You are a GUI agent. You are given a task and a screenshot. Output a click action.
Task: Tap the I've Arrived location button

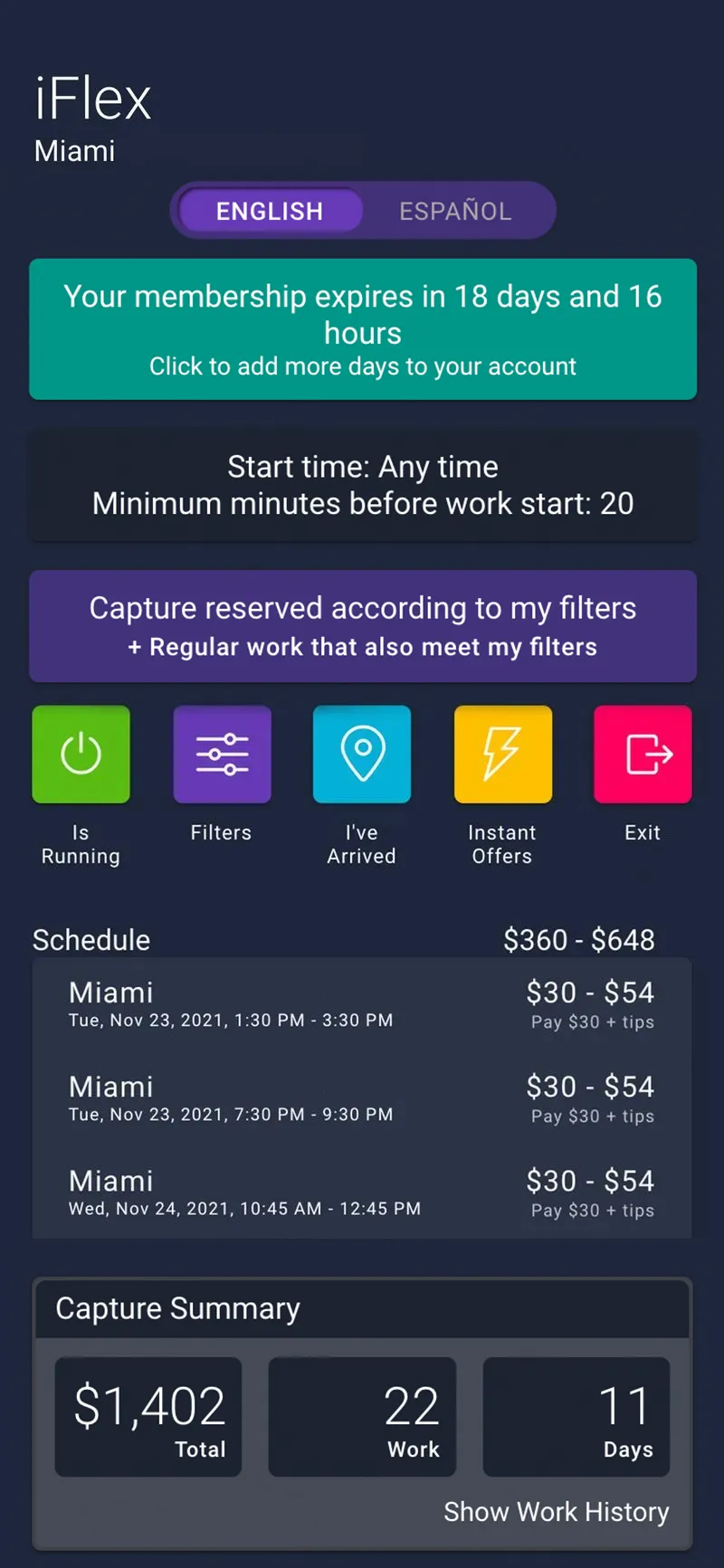[362, 754]
